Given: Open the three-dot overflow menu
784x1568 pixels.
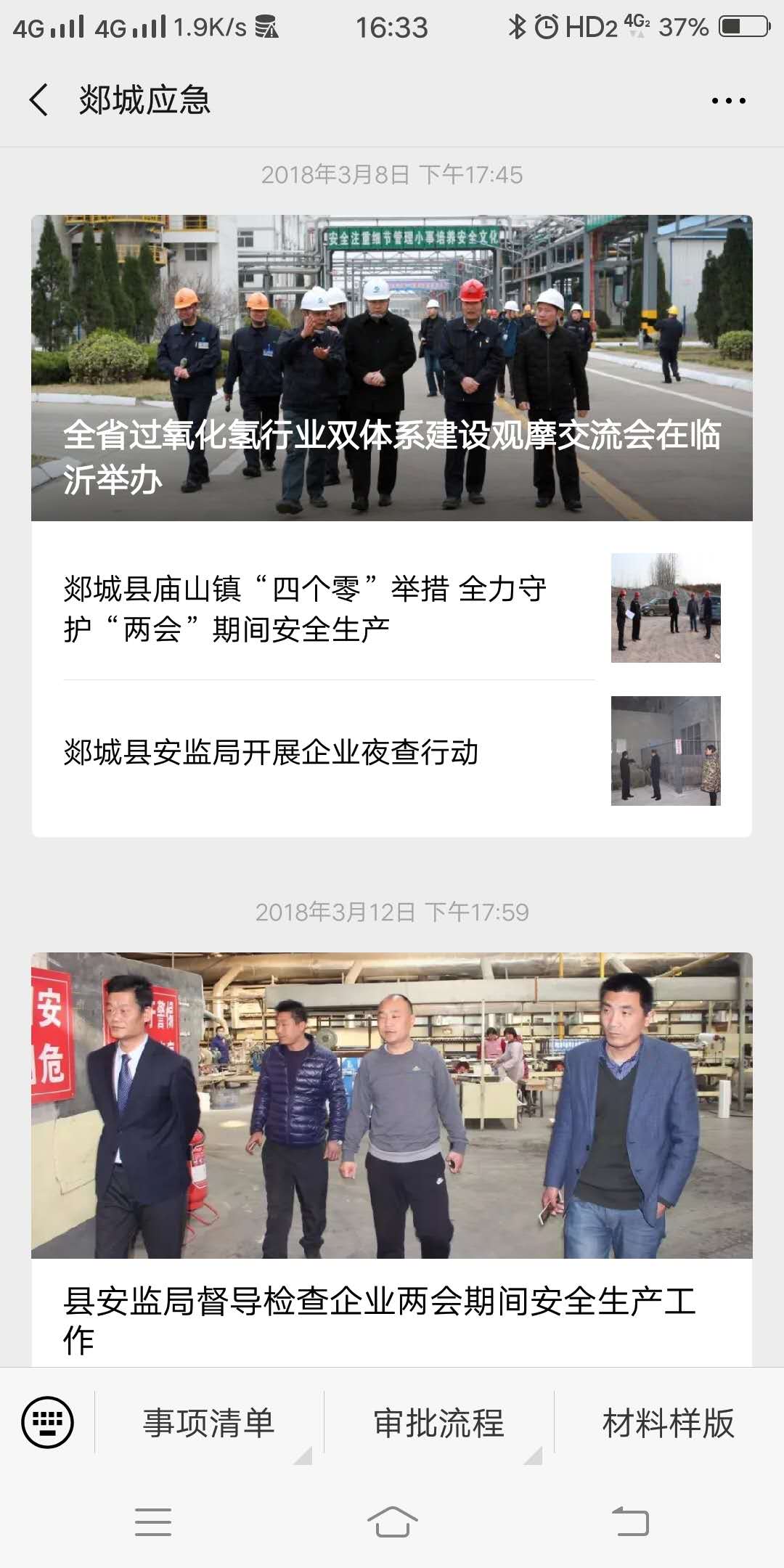Looking at the screenshot, I should [x=728, y=101].
